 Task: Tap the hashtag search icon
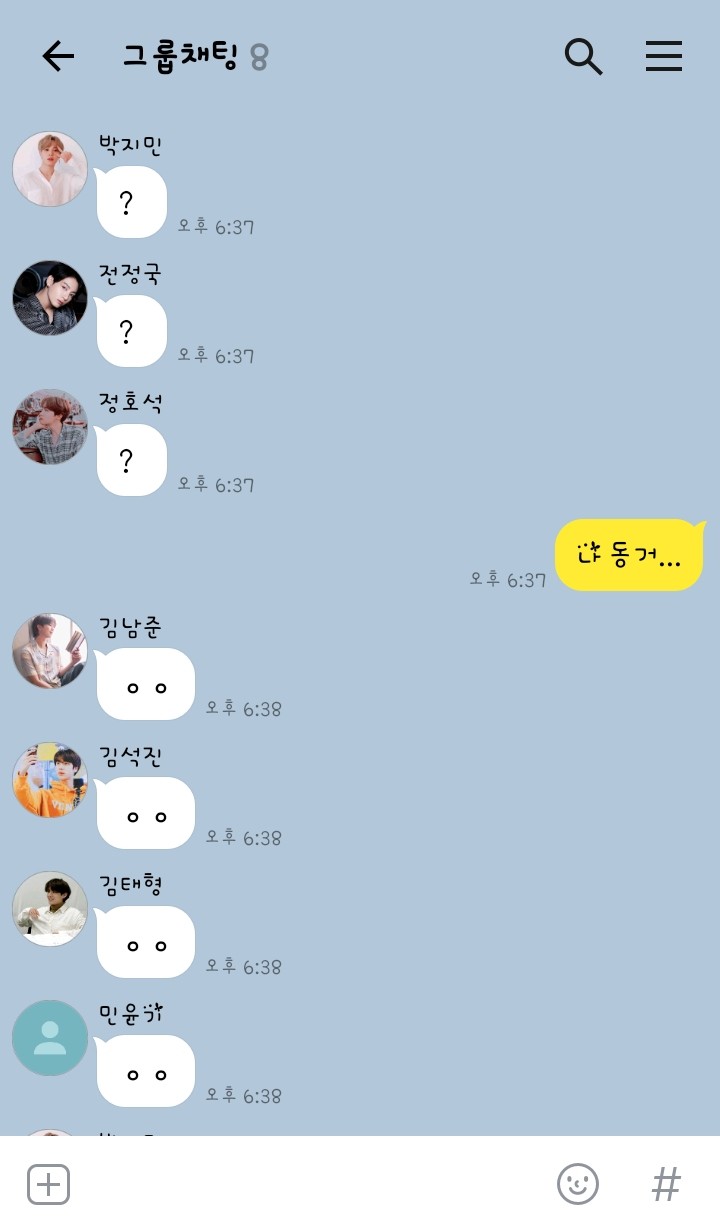pyautogui.click(x=666, y=1185)
